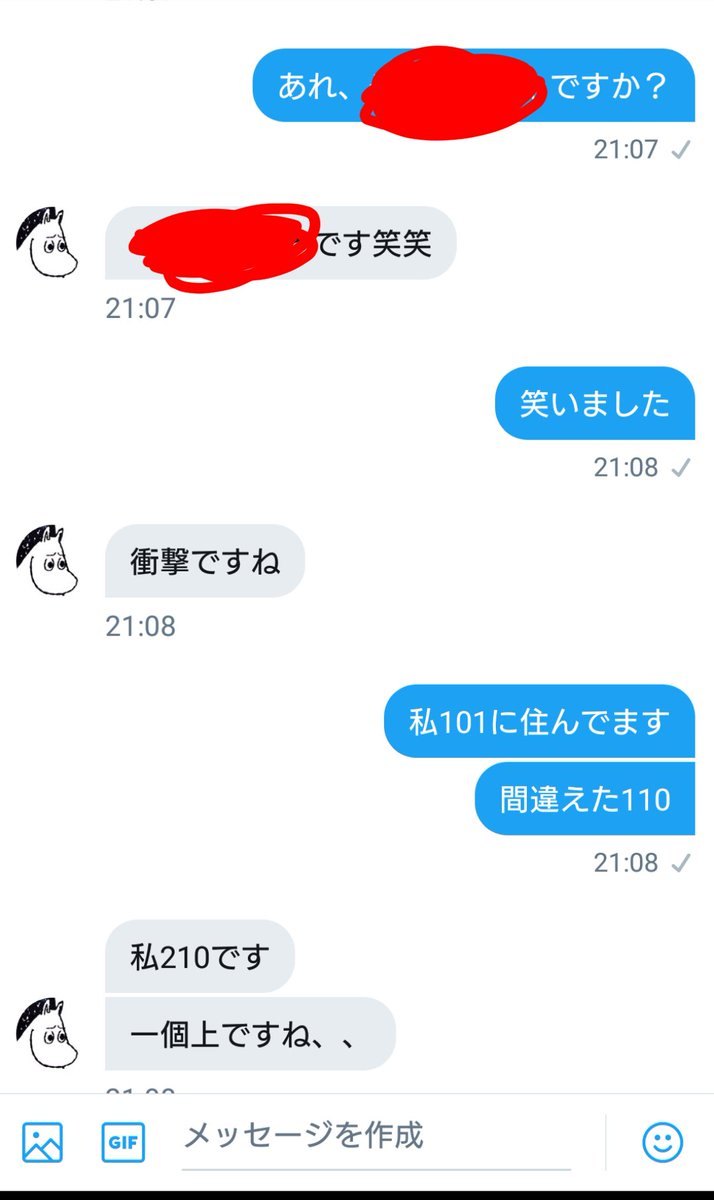Open the GIF picker
Screen dimensions: 714x1200
123,1141
